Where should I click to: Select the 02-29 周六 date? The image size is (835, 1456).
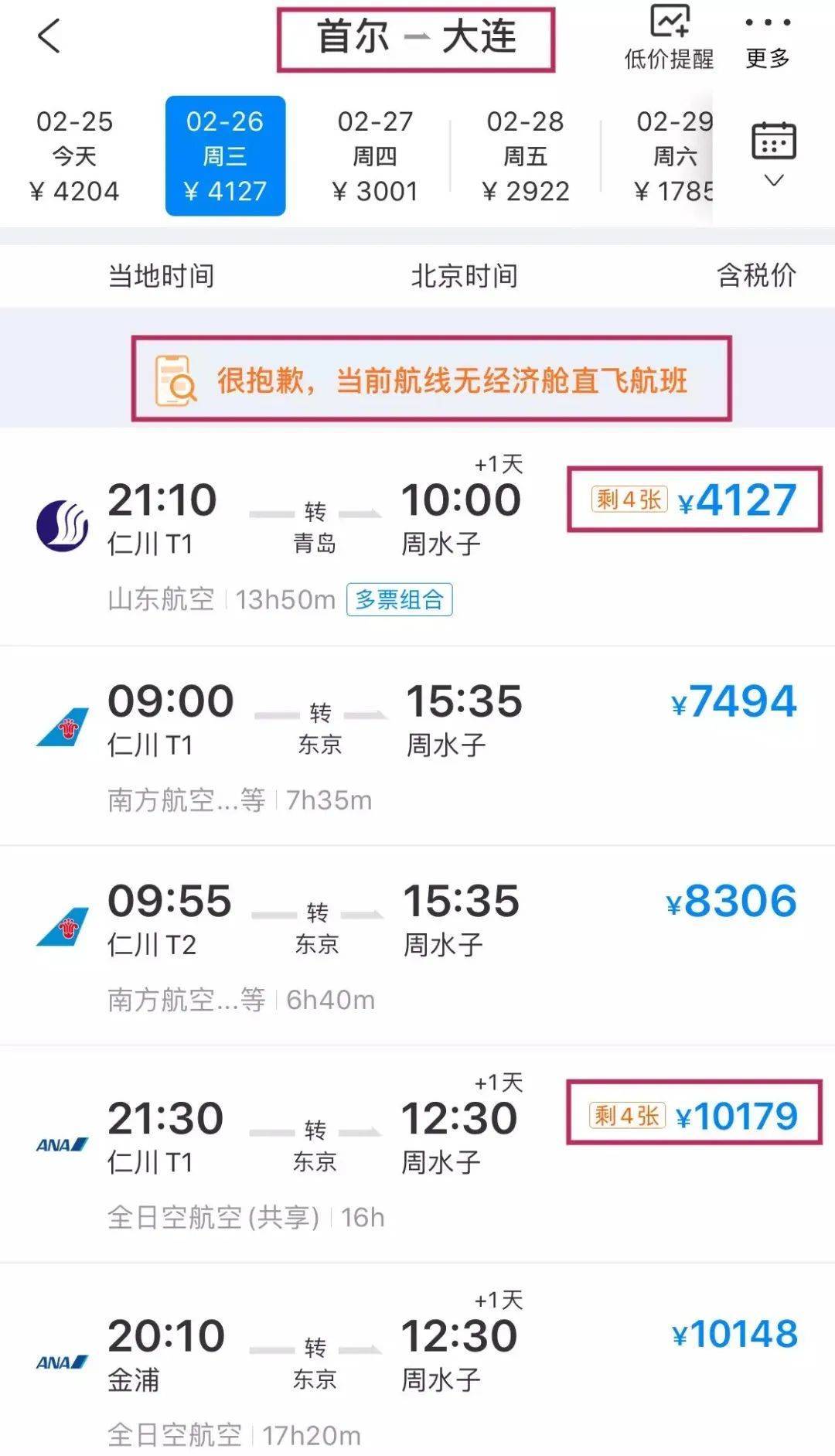click(674, 156)
